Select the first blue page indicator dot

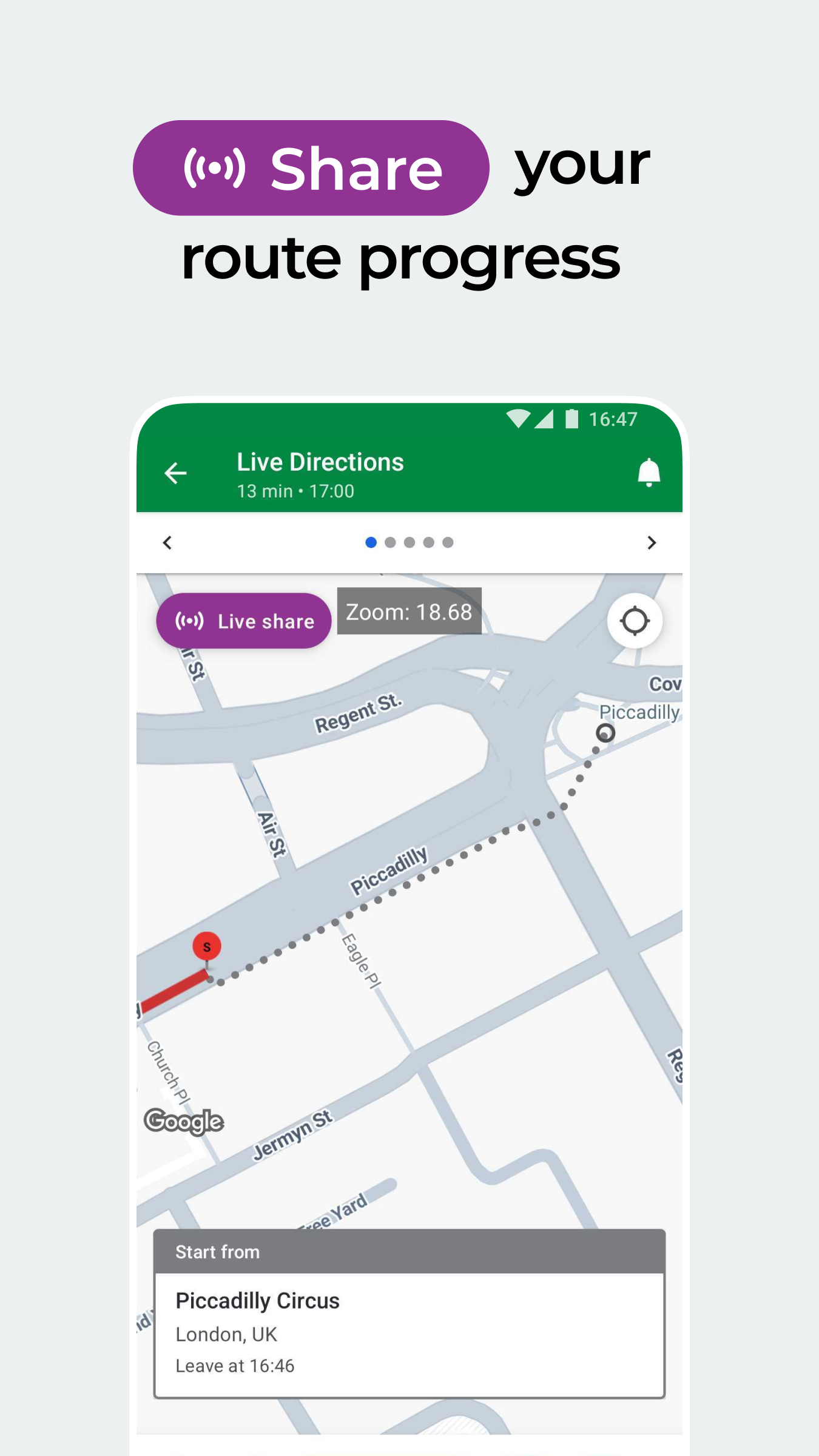click(371, 542)
